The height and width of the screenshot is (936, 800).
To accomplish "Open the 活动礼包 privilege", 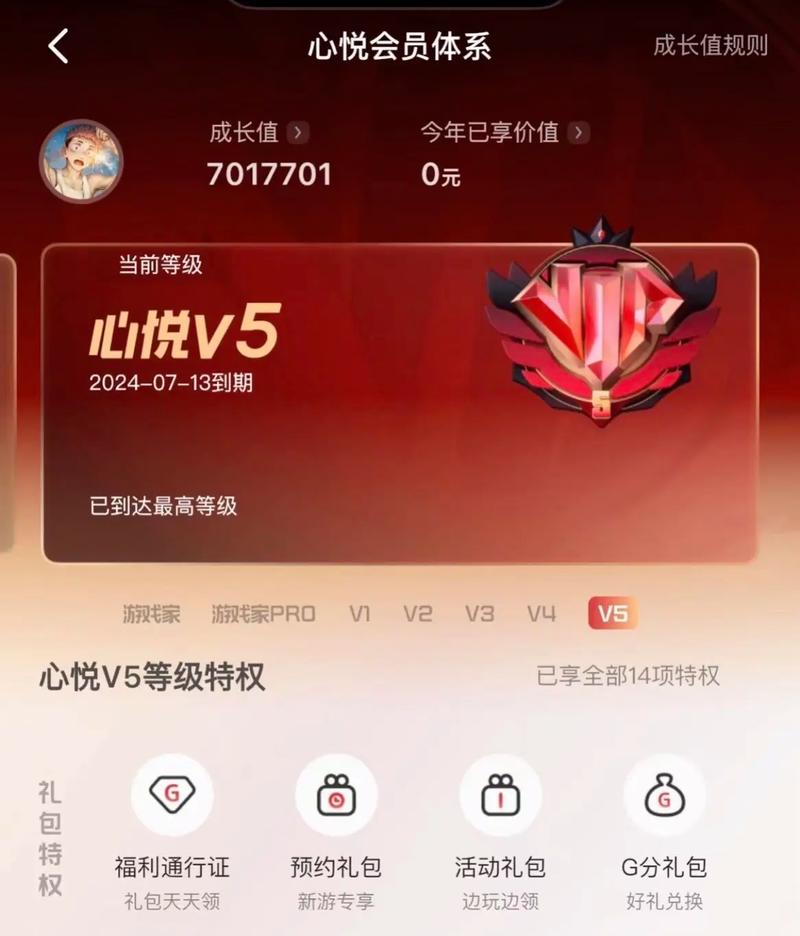I will (x=500, y=797).
